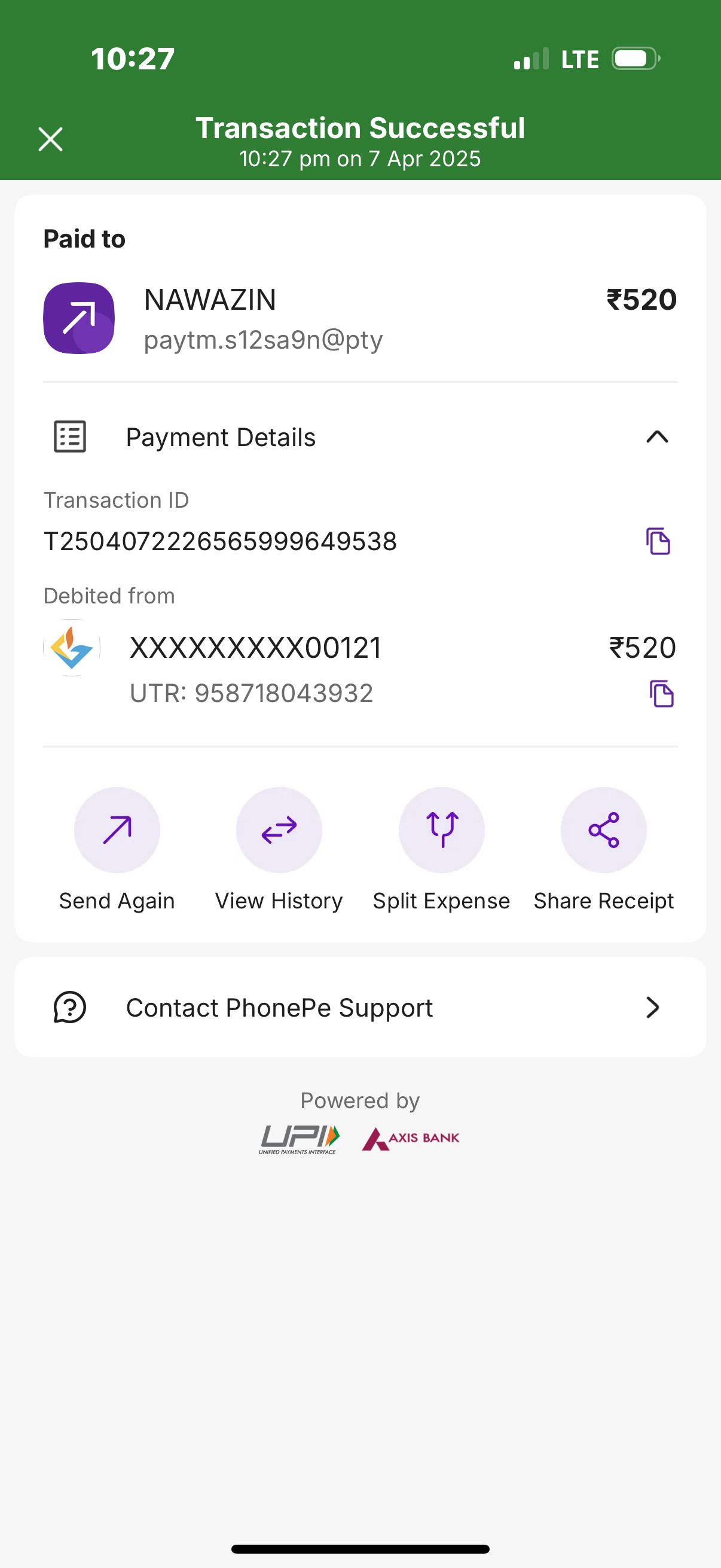
Task: Split this expense
Action: point(441,830)
